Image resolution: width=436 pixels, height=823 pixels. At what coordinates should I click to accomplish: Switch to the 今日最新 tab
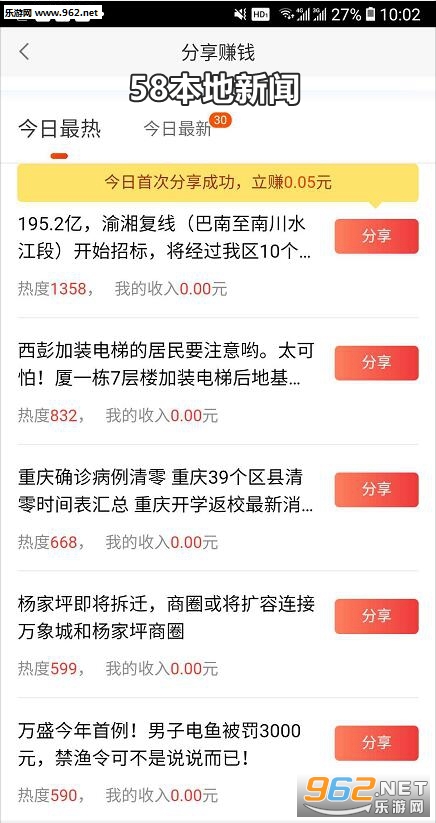177,129
